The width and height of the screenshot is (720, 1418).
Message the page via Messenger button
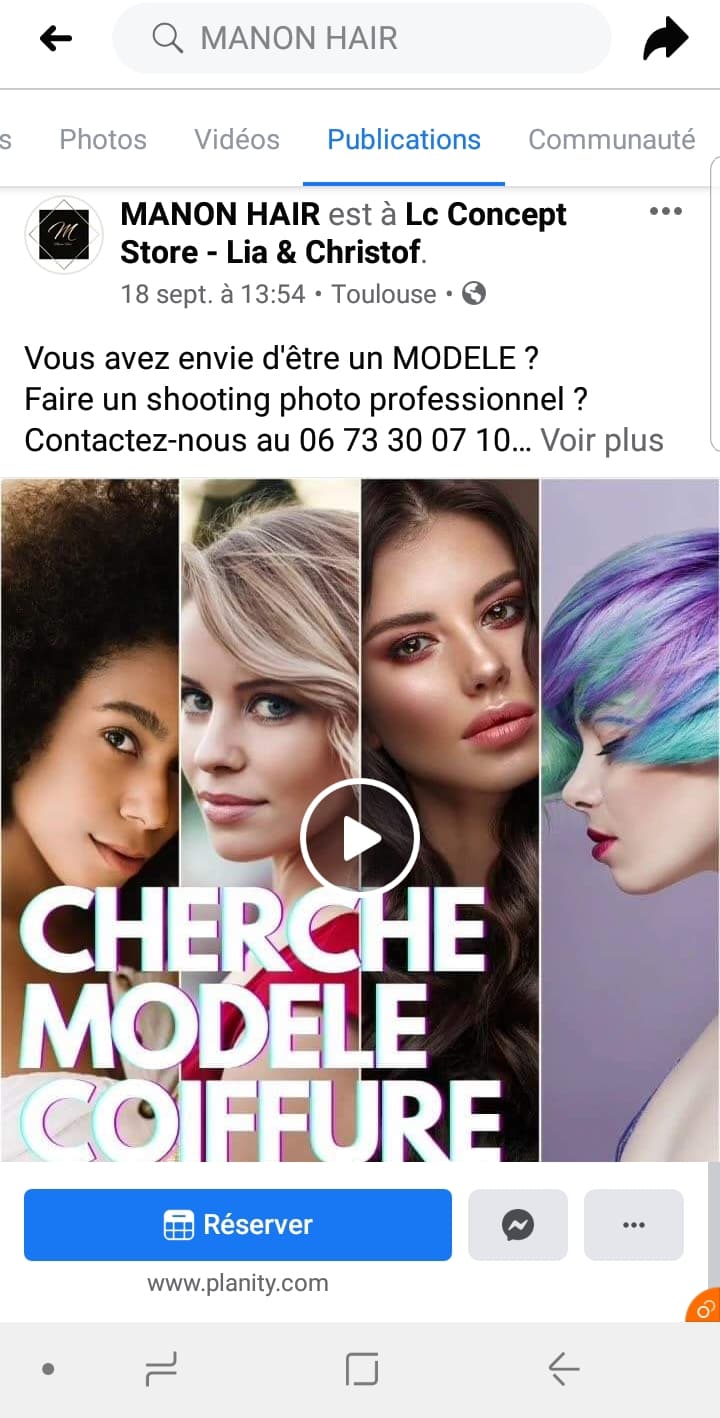click(x=518, y=1224)
